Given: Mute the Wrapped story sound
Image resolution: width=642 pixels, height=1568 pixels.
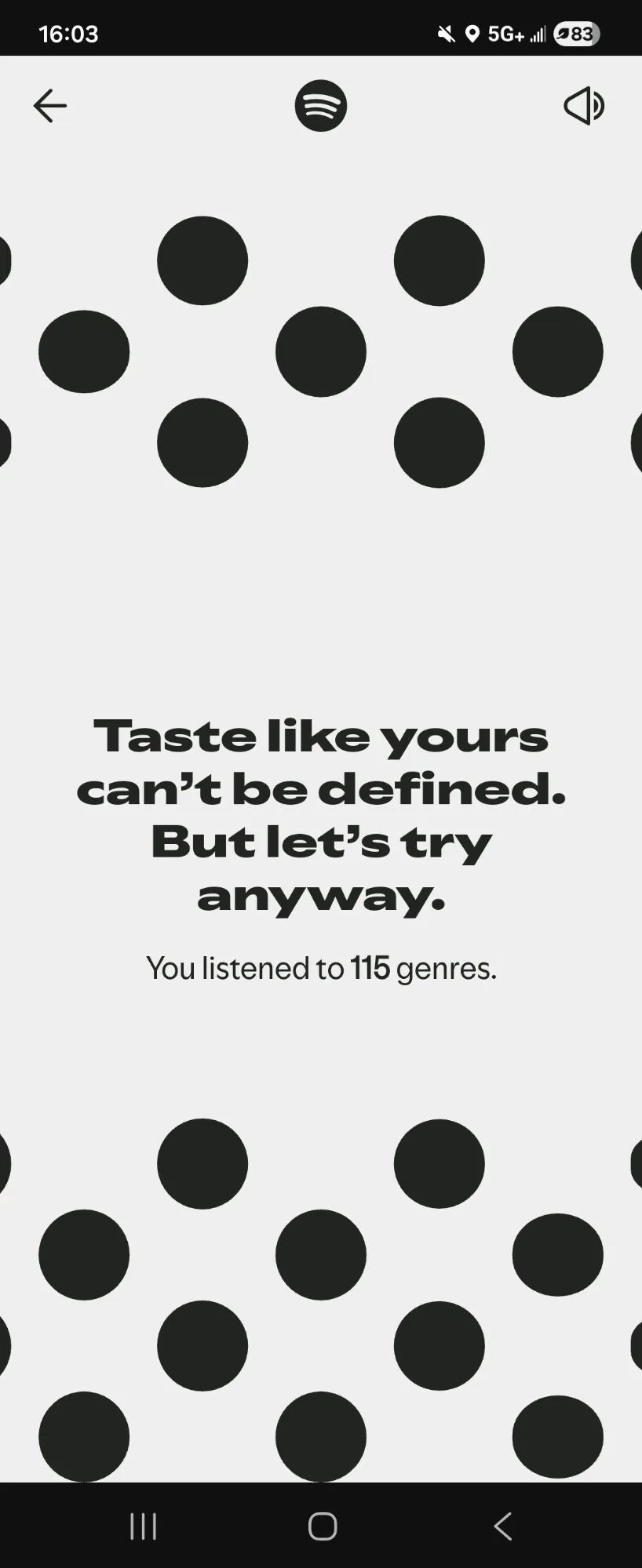Looking at the screenshot, I should point(584,106).
